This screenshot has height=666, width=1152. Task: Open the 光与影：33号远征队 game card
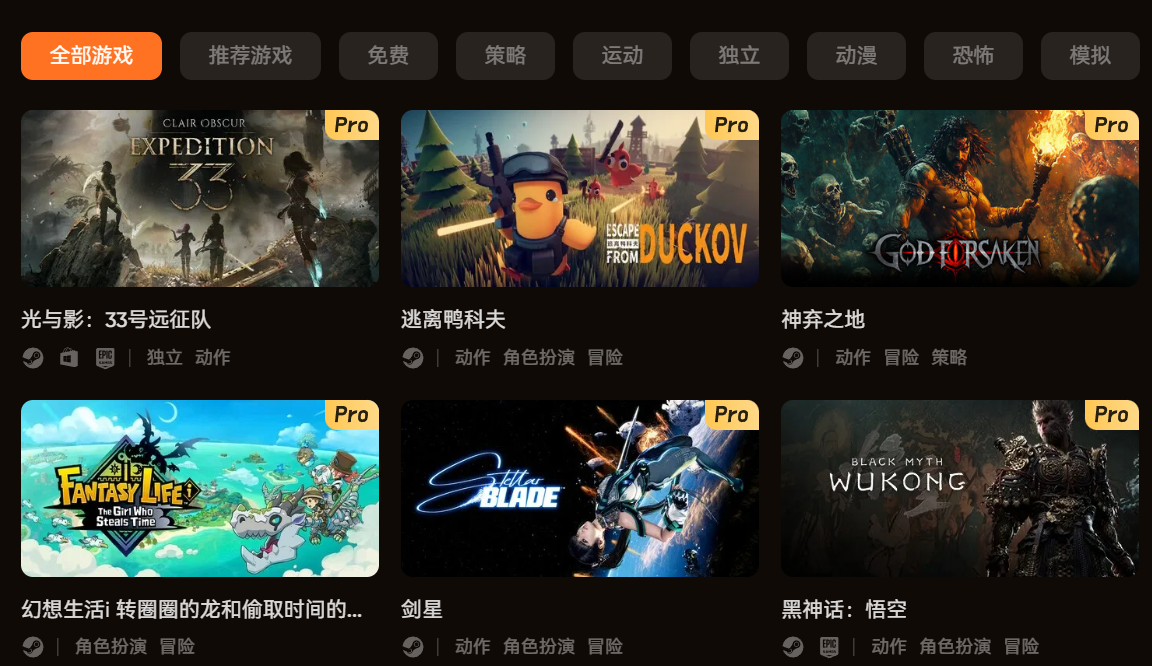tap(200, 199)
